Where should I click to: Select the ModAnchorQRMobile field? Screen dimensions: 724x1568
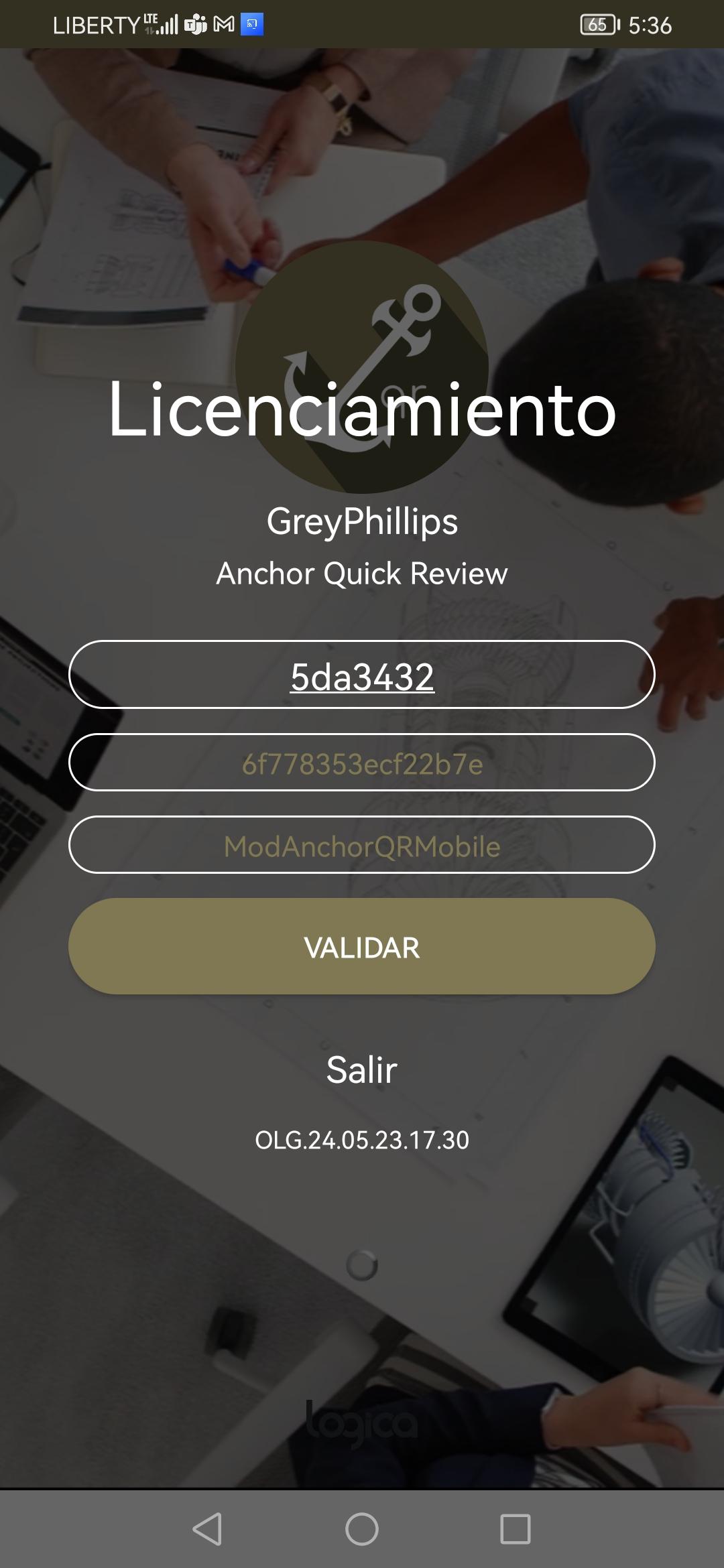(x=362, y=846)
